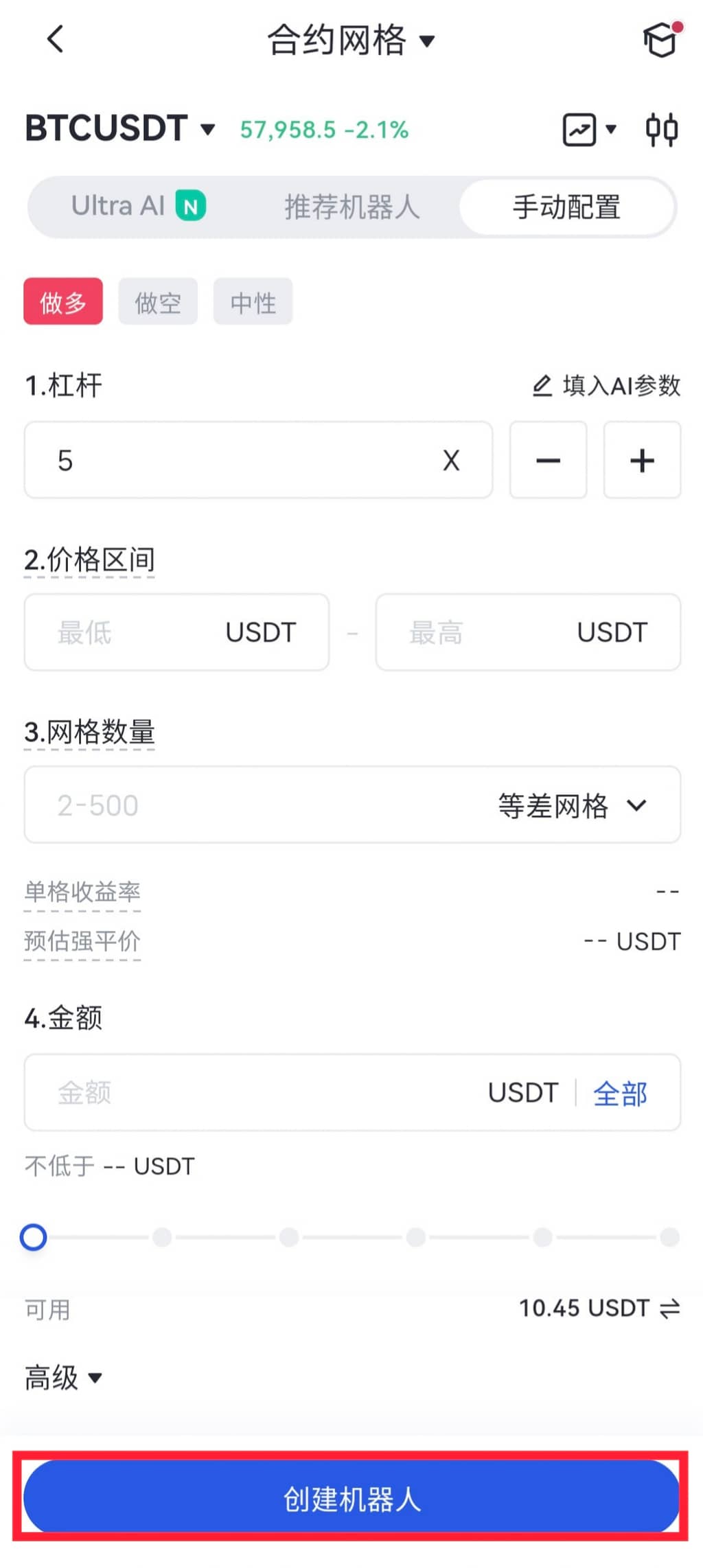Open the 合约网格 title dropdown
The image size is (703, 1568).
pyautogui.click(x=350, y=40)
